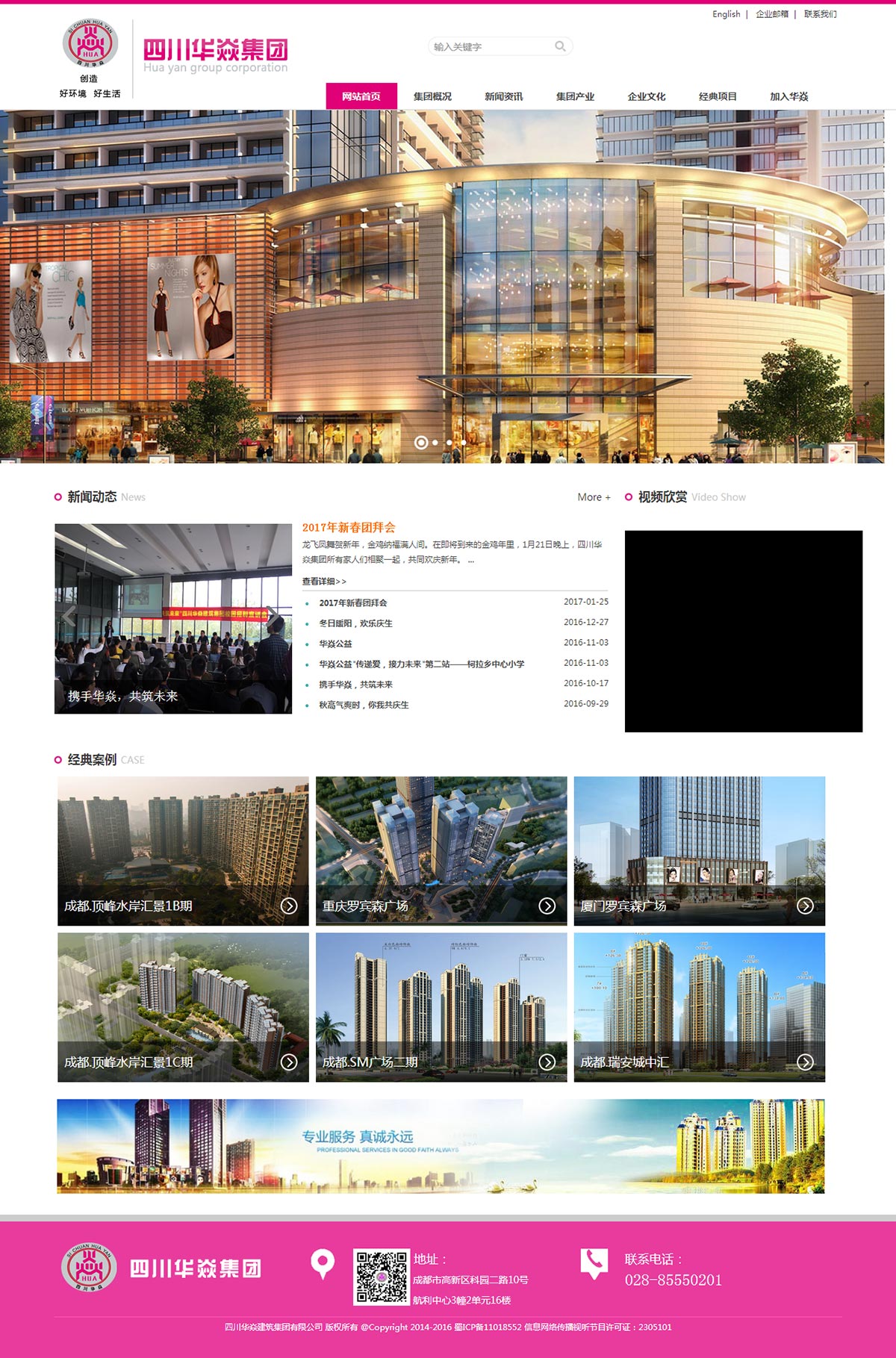Open the 集团产业 menu item
Image resolution: width=896 pixels, height=1358 pixels.
click(x=575, y=96)
